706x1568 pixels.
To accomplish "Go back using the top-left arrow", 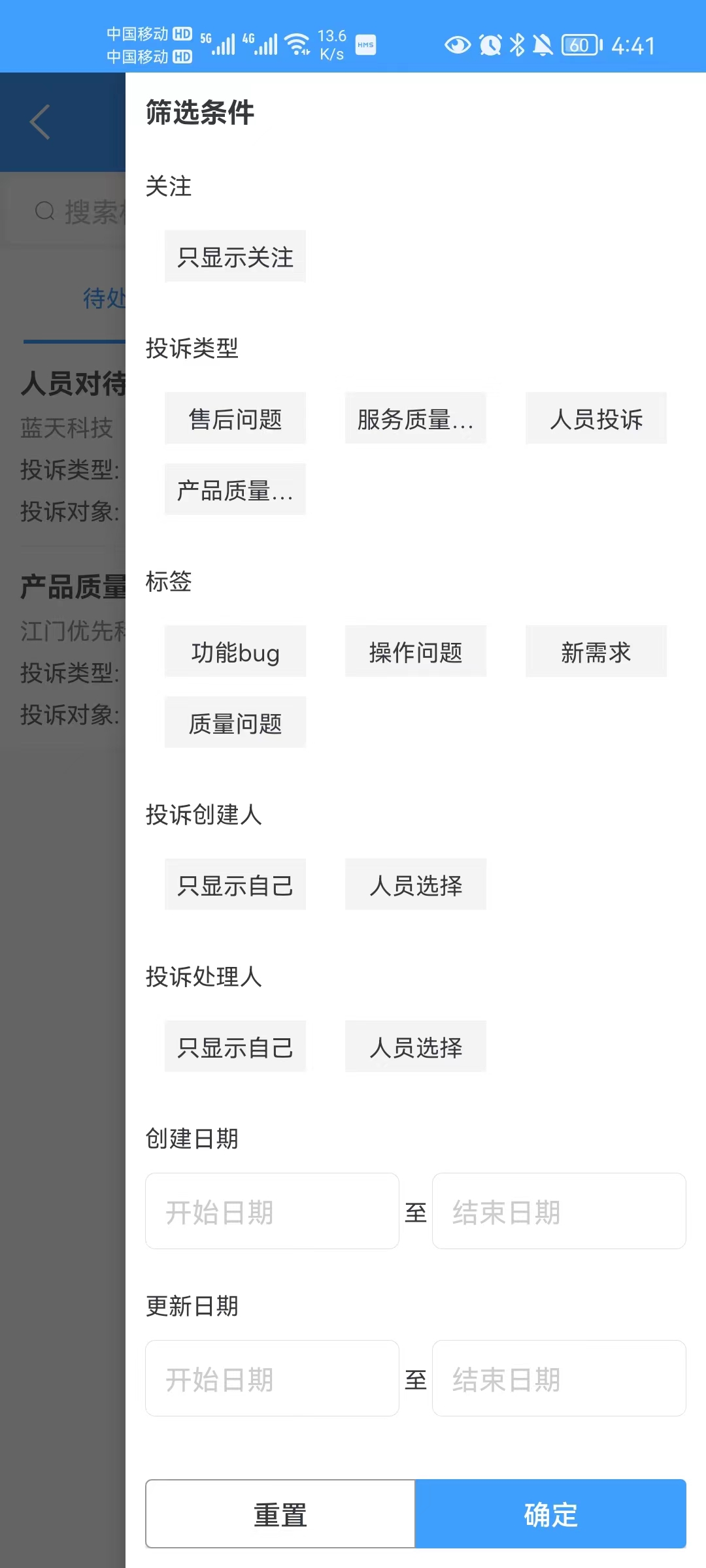I will pos(41,122).
